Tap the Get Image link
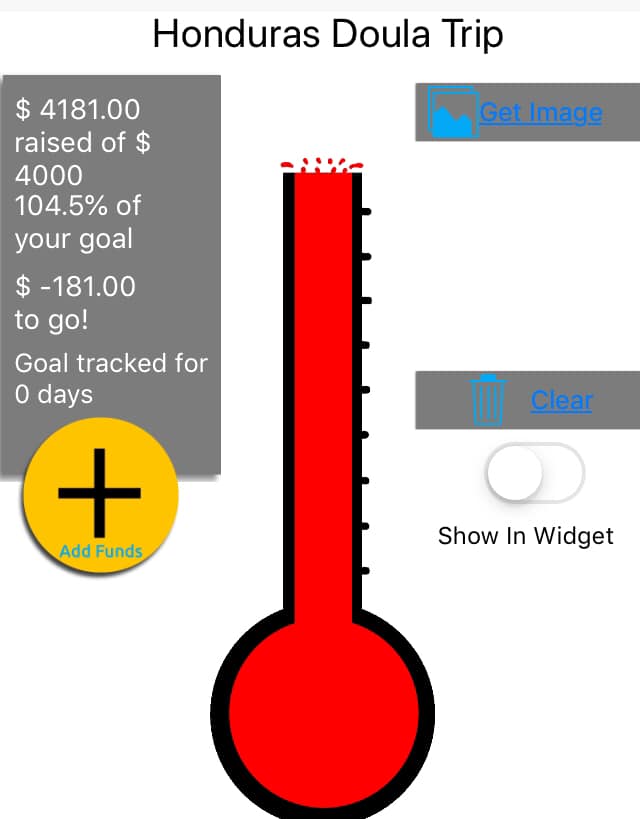640x819 pixels. [540, 112]
